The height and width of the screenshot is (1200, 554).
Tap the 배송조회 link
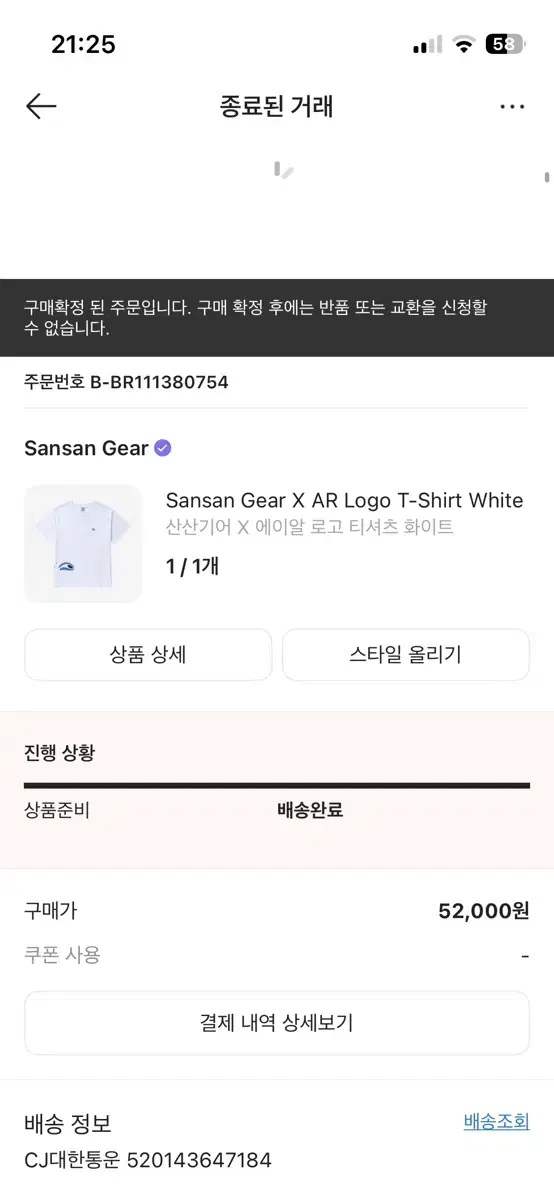point(496,1121)
